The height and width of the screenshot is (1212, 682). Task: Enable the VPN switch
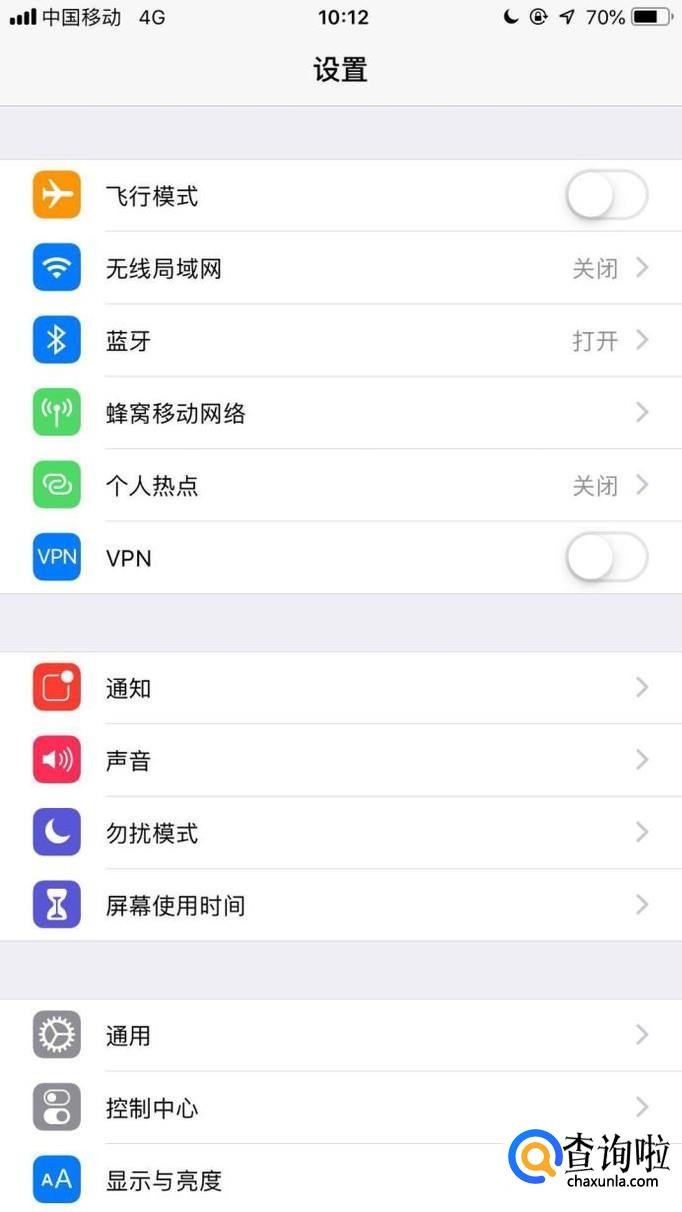(606, 557)
